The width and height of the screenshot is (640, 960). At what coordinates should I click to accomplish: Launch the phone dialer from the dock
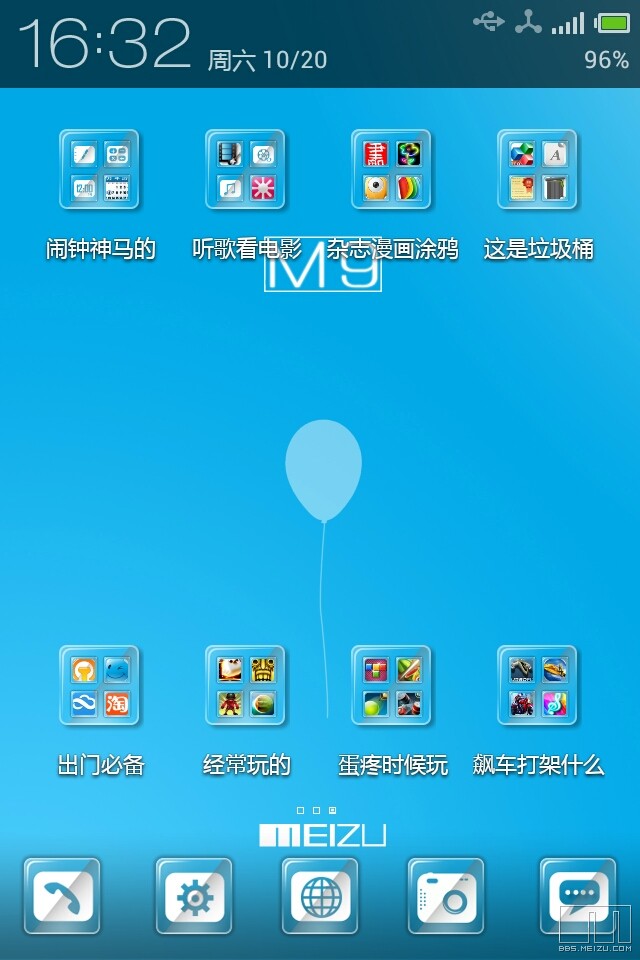point(63,896)
